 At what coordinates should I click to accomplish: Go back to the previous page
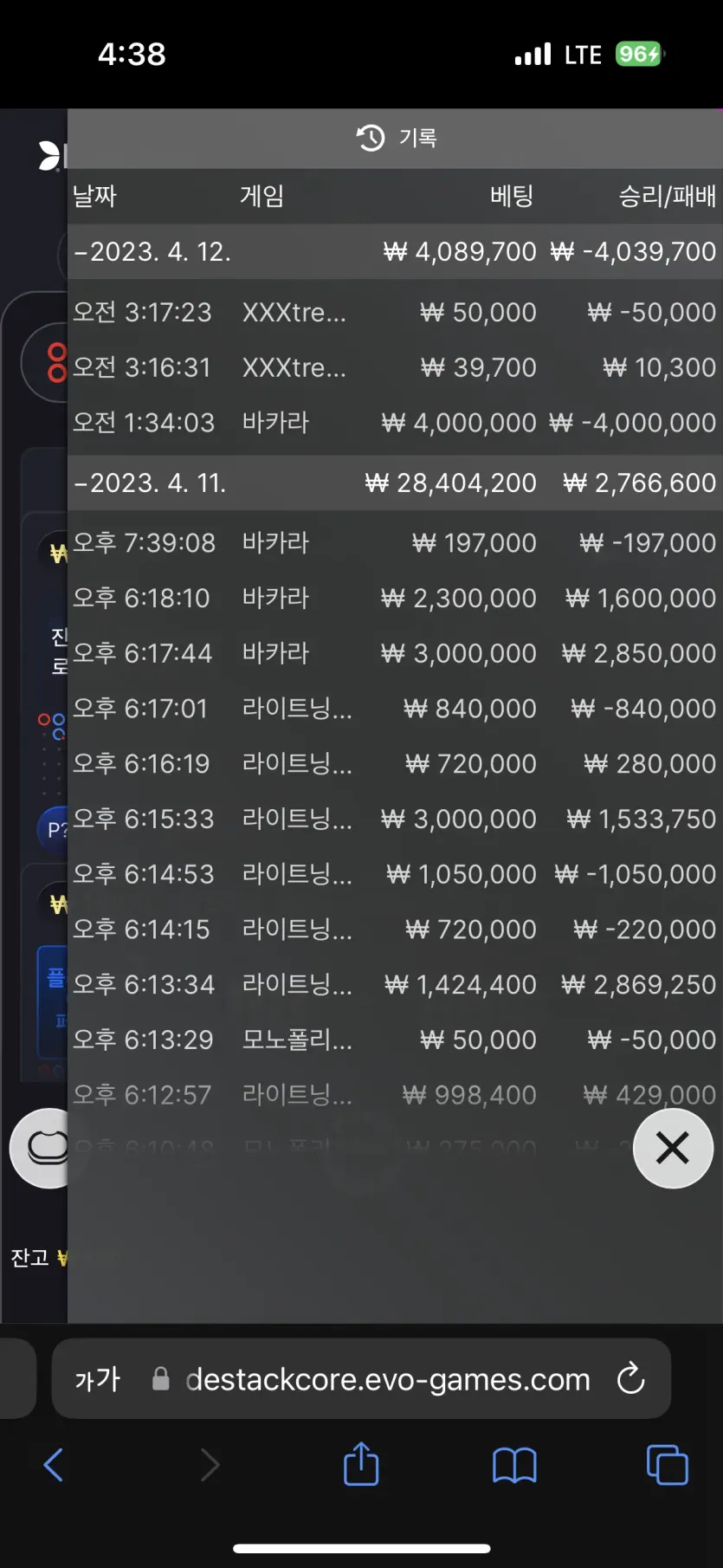pyautogui.click(x=54, y=1465)
